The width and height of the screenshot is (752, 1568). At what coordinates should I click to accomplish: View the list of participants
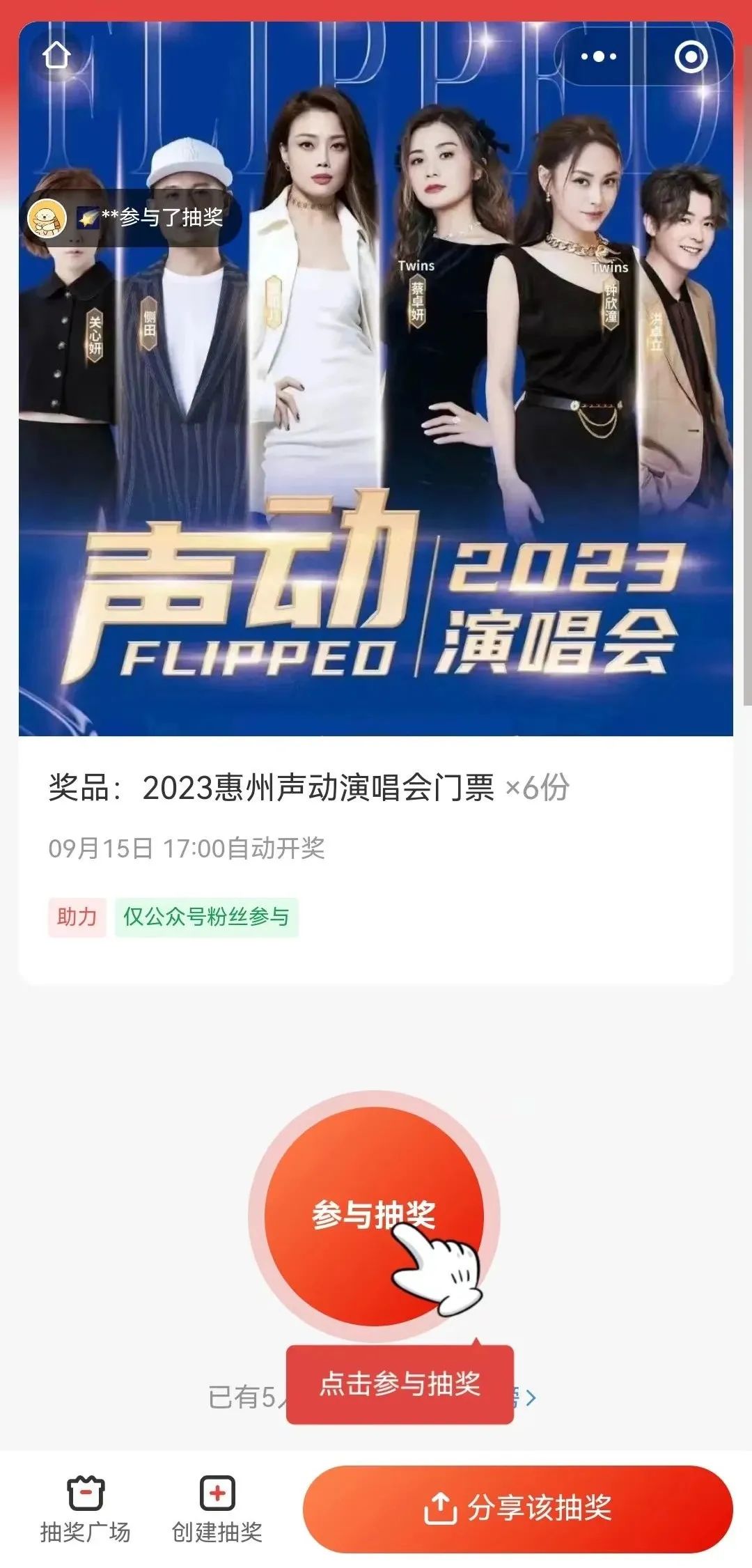point(529,1397)
